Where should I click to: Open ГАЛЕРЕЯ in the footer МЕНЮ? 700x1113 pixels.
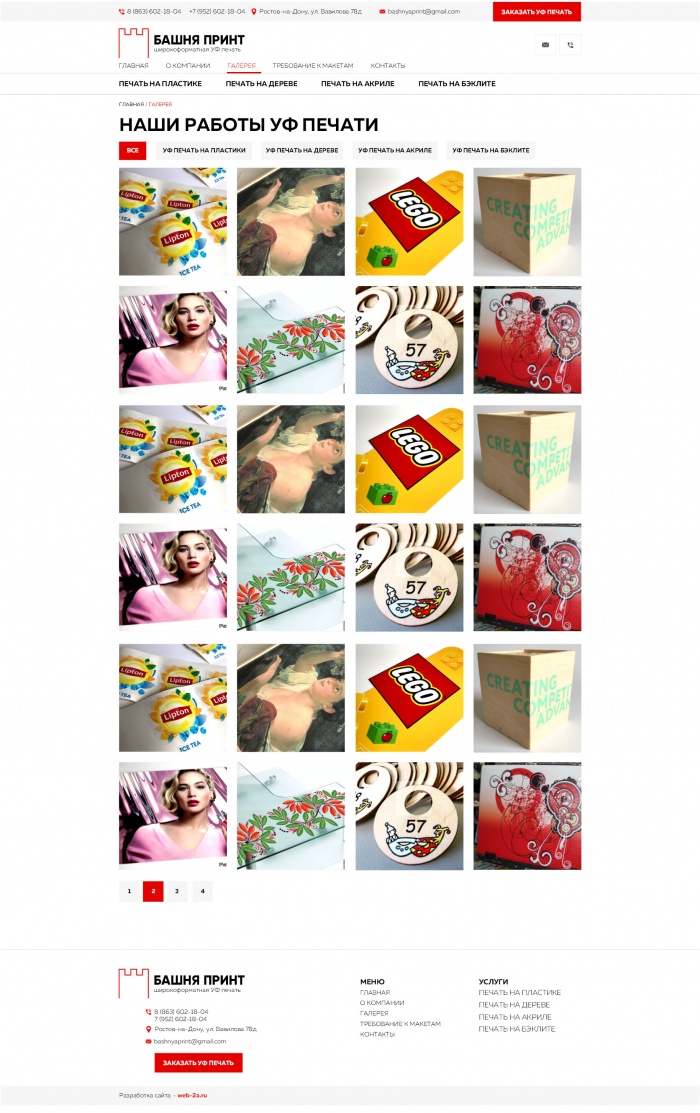point(374,1013)
